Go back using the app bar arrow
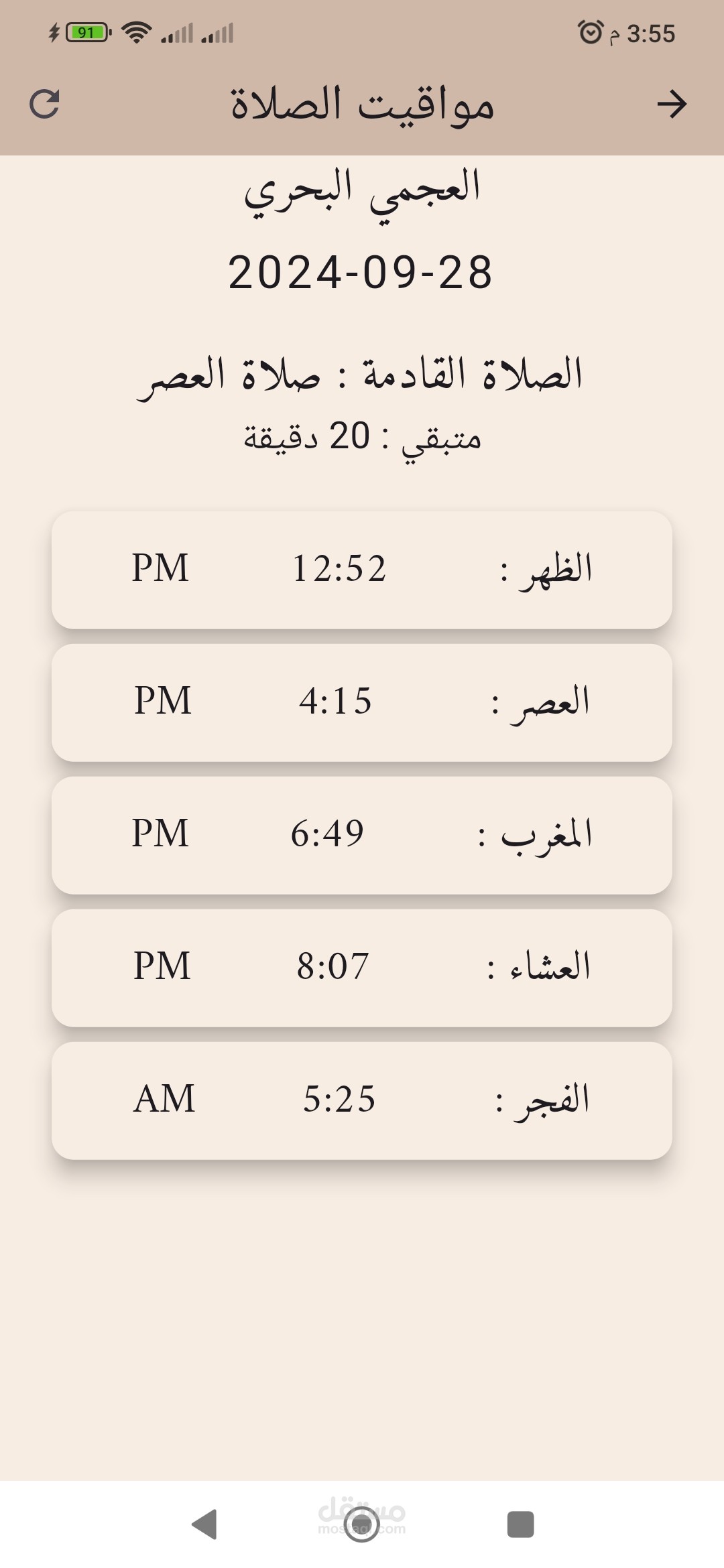The image size is (724, 1568). 672,104
